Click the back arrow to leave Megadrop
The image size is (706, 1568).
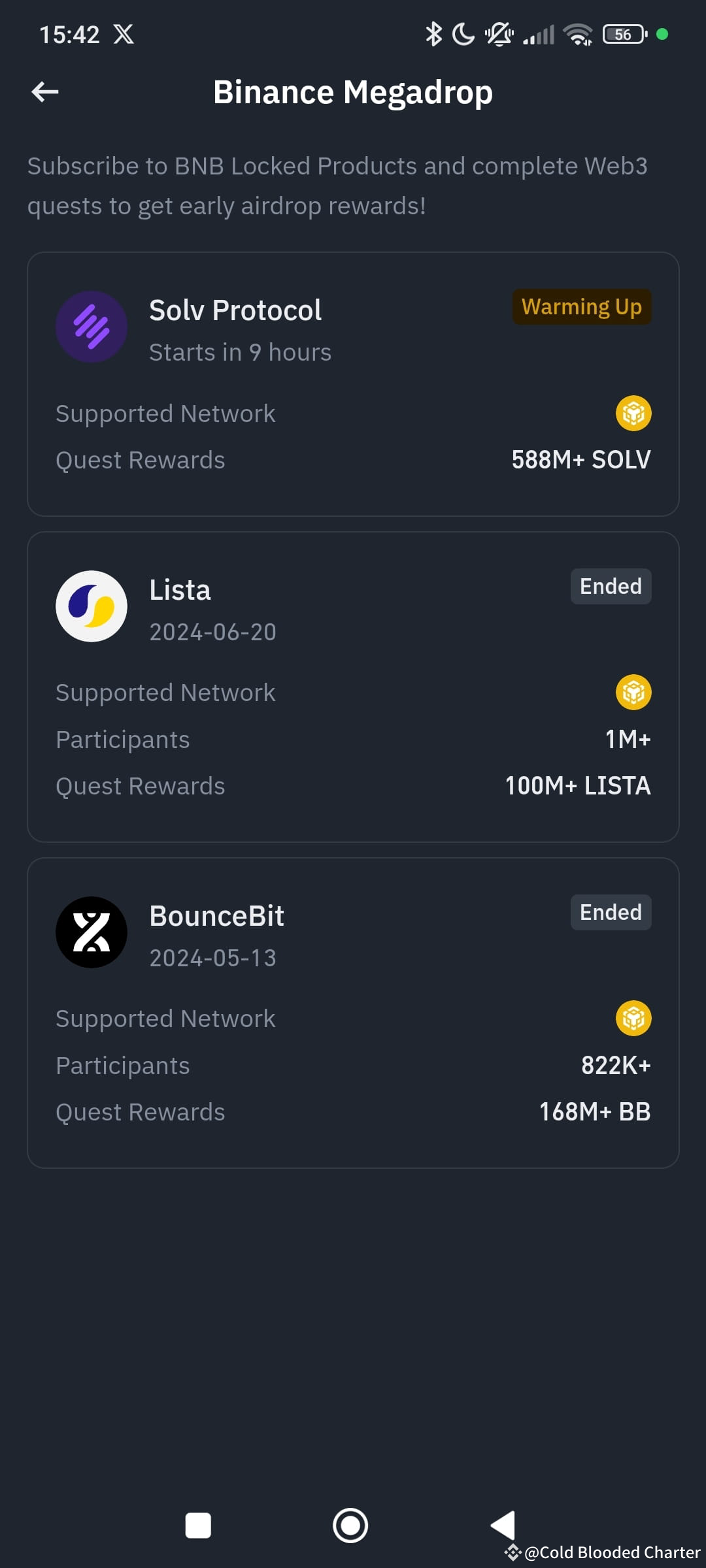[44, 91]
